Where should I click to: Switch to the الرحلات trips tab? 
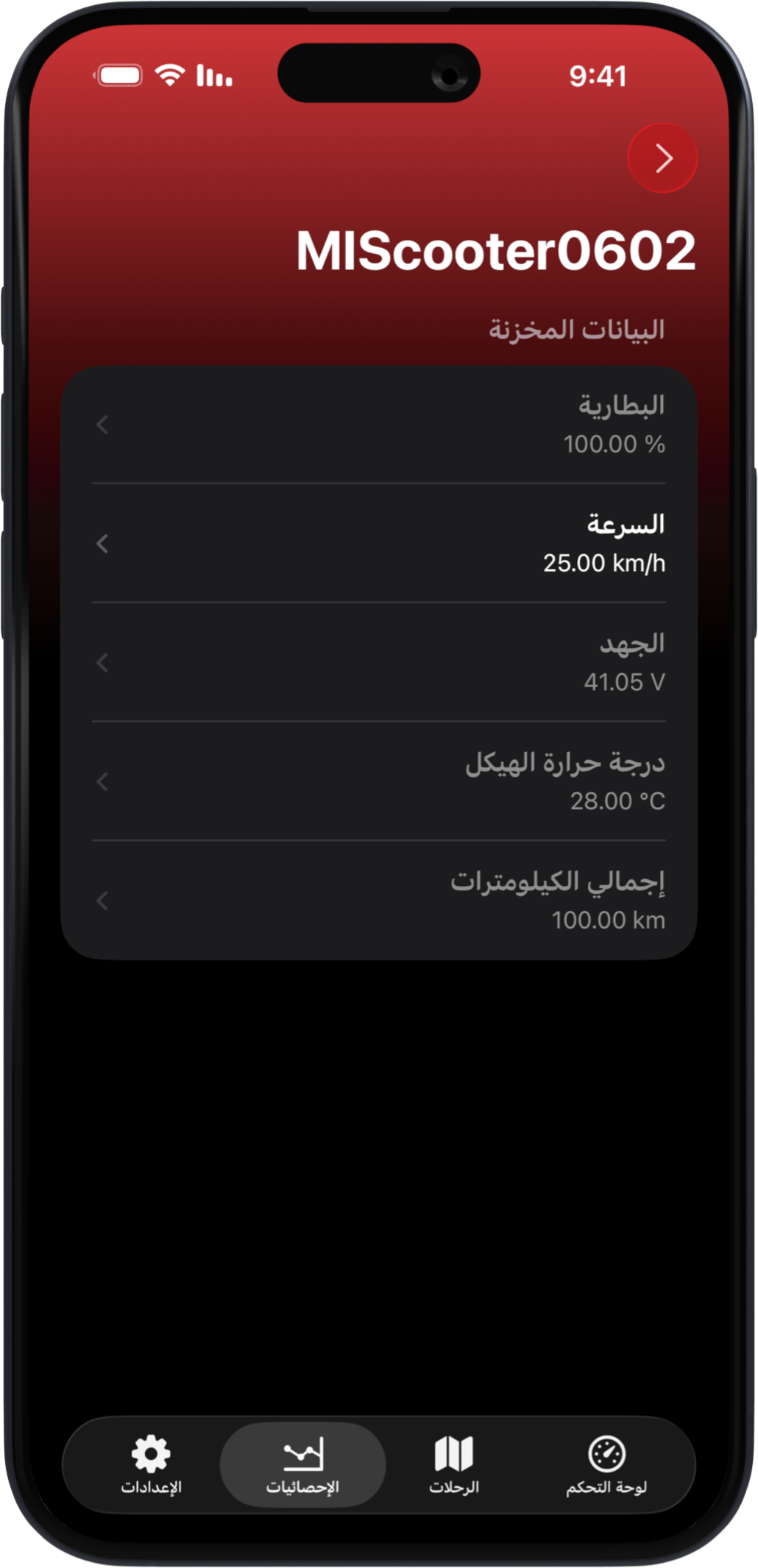[454, 1464]
